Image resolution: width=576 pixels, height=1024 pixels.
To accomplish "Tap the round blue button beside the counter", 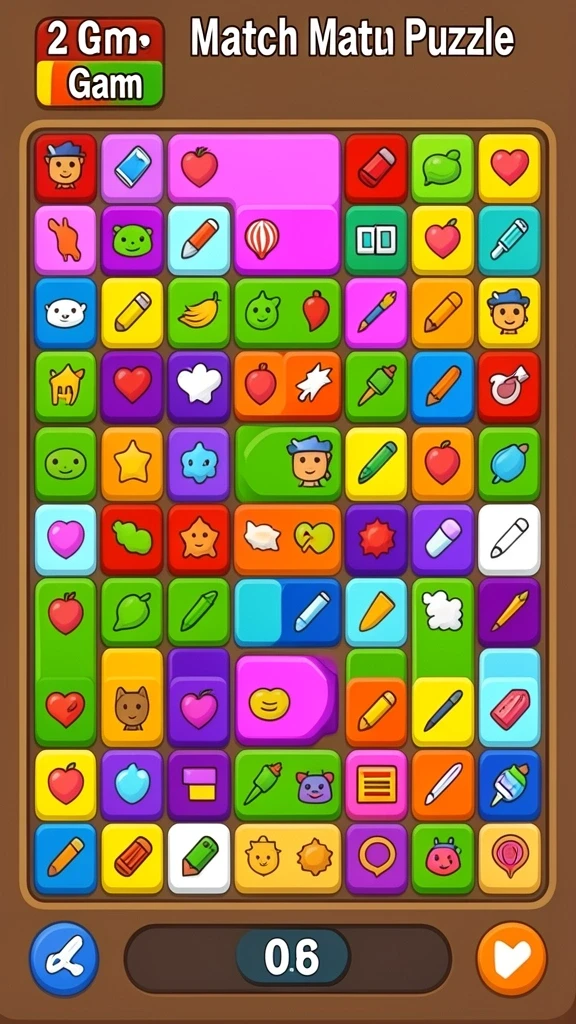I will (x=64, y=958).
